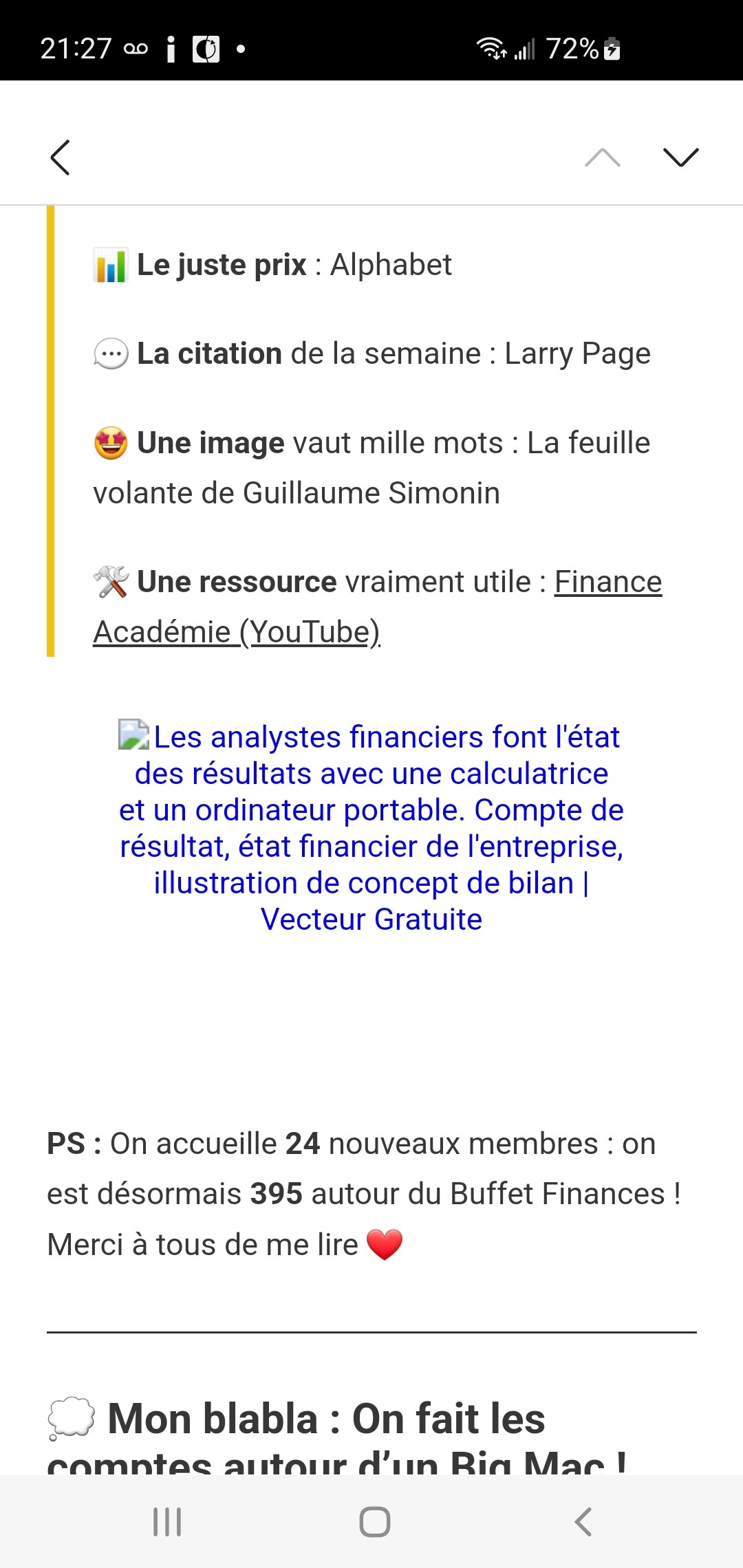This screenshot has width=743, height=1568.
Task: Open recent apps from the navigation bar
Action: 167,1521
